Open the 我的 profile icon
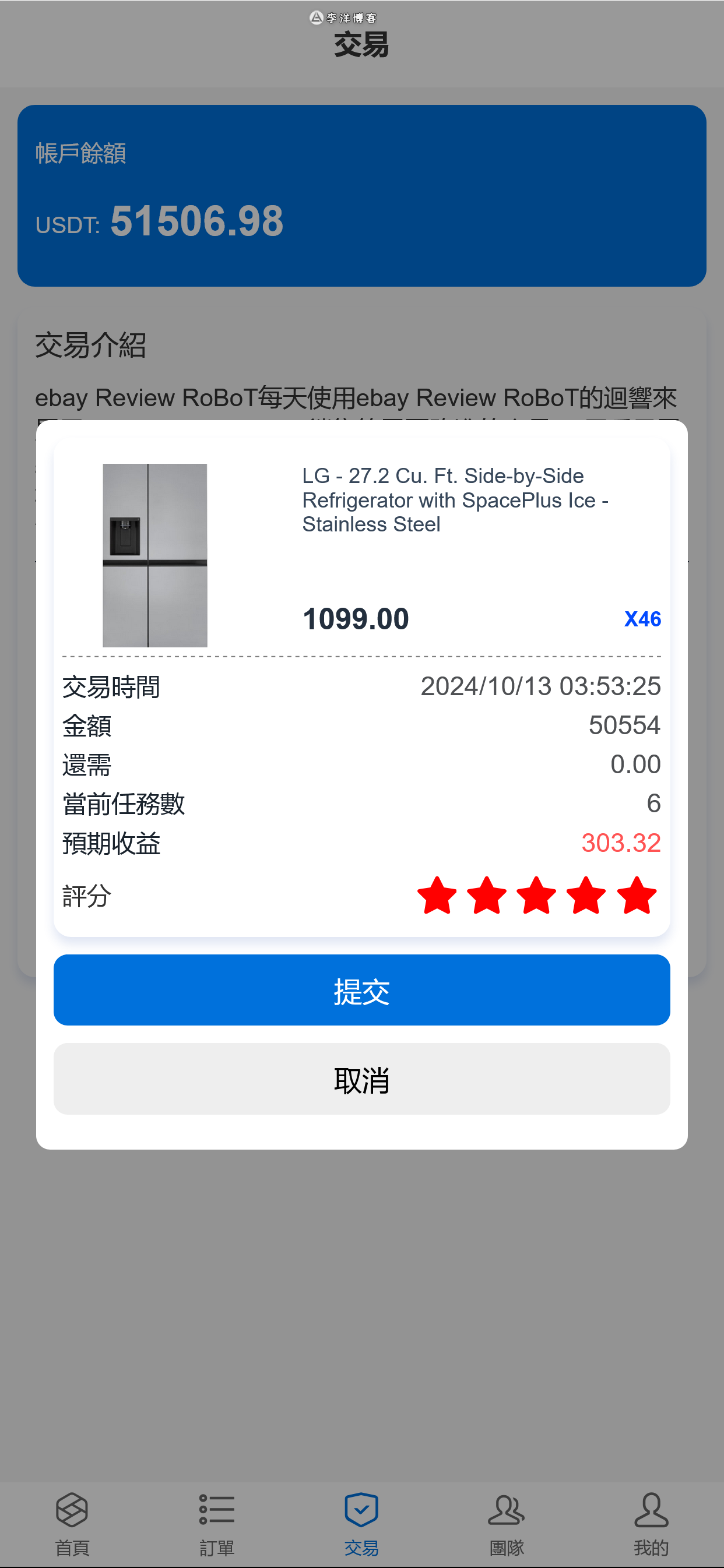The height and width of the screenshot is (1568, 724). coord(652,1509)
